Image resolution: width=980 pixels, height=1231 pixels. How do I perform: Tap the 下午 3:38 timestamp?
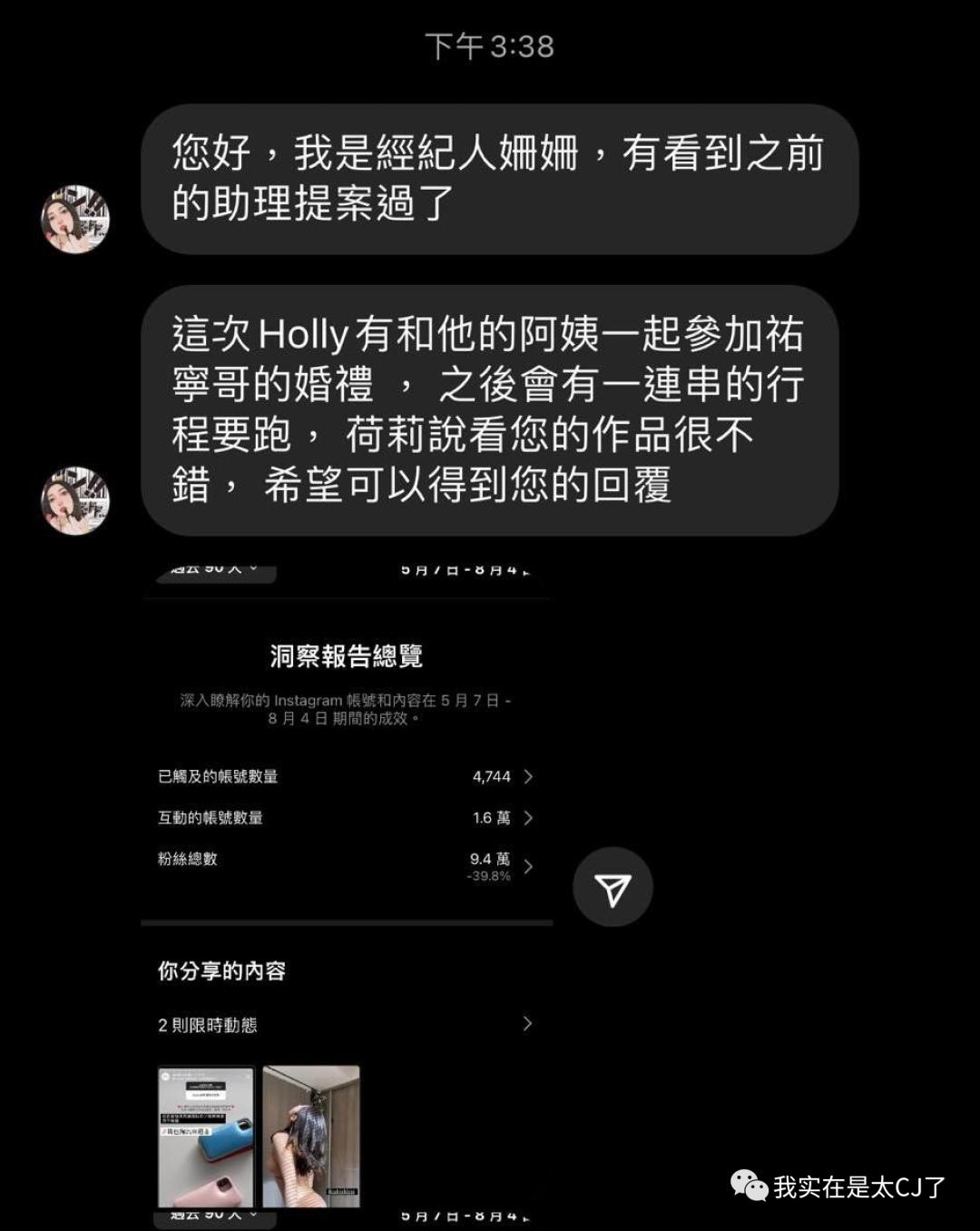pos(487,47)
